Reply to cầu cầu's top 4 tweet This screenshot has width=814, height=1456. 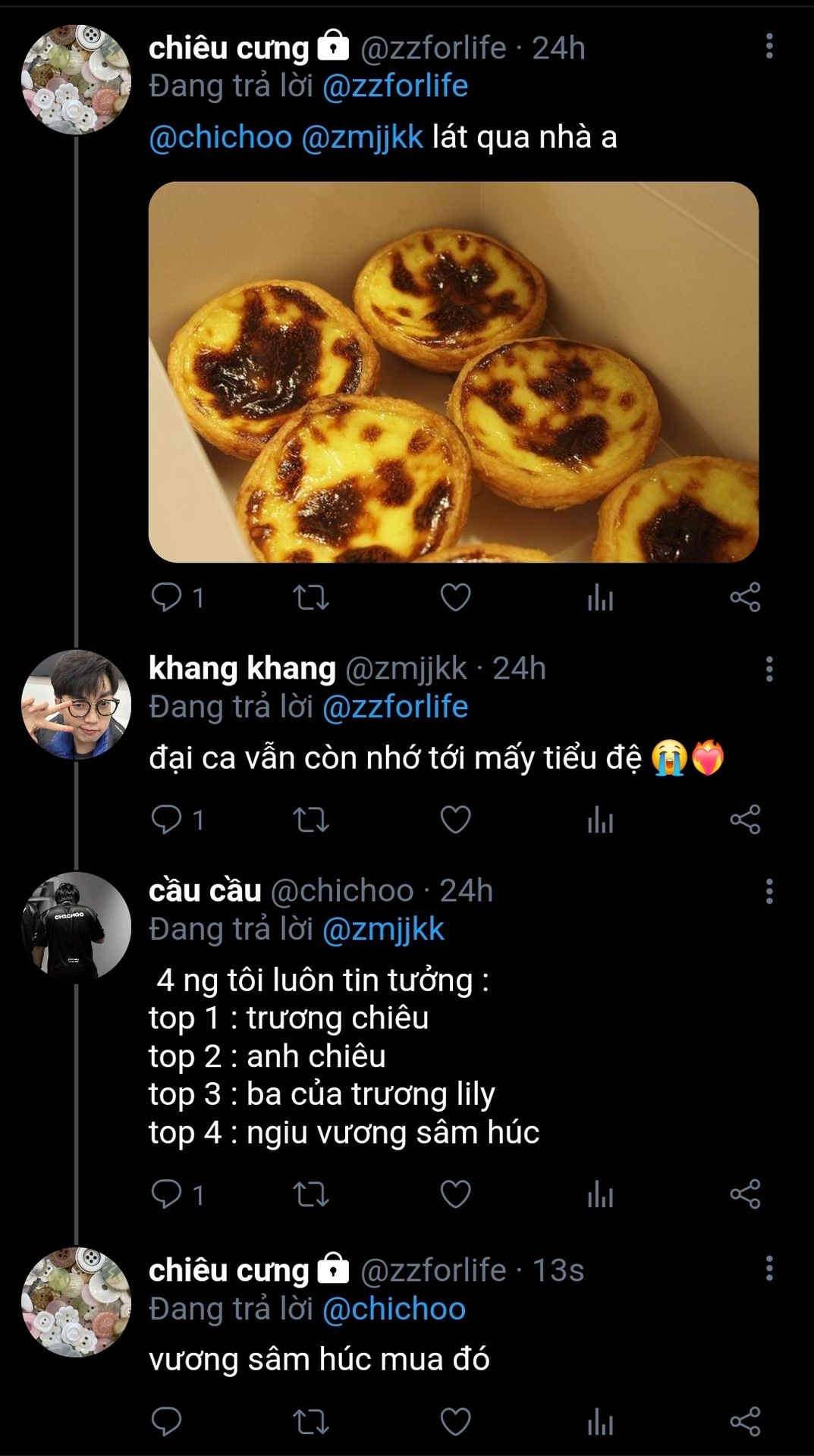pyautogui.click(x=167, y=1194)
